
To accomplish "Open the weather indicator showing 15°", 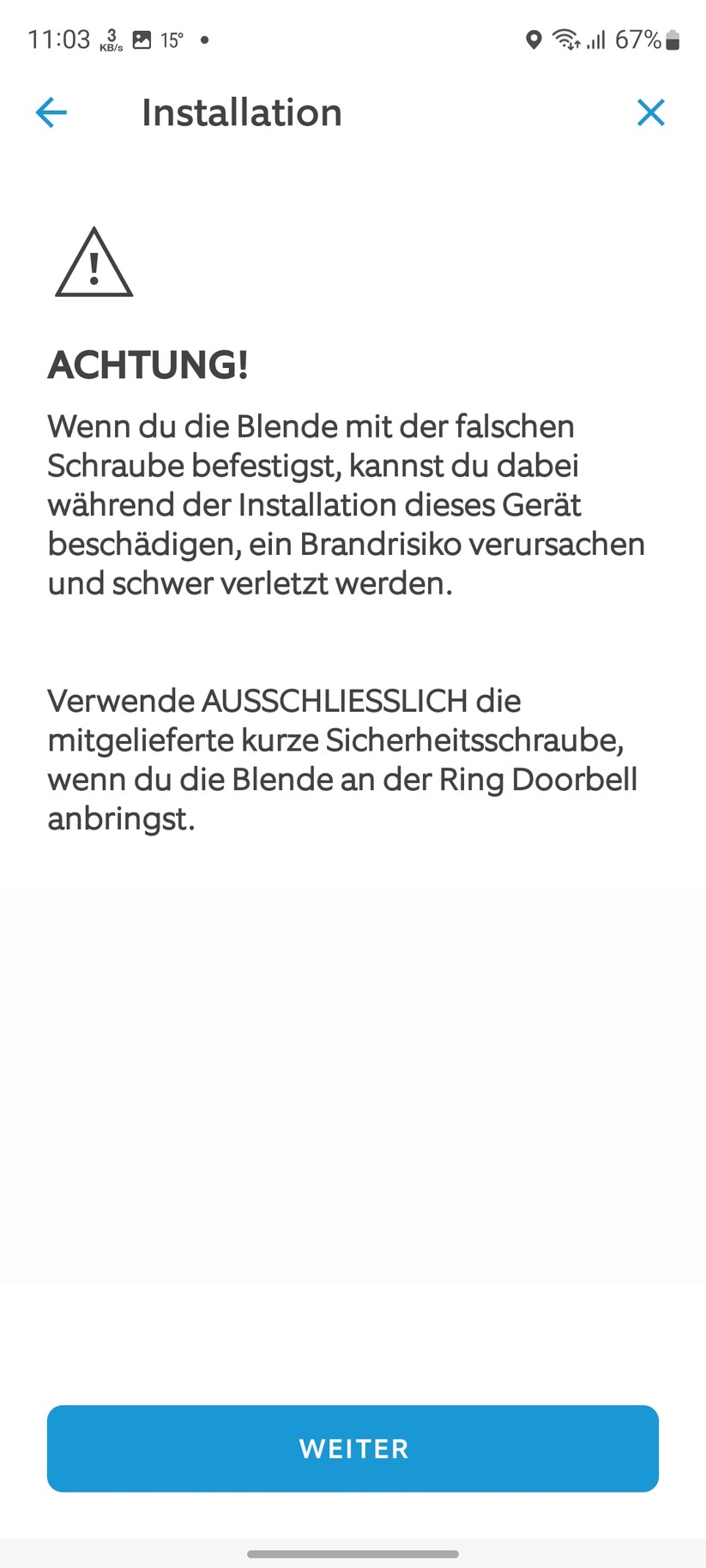I will (173, 39).
